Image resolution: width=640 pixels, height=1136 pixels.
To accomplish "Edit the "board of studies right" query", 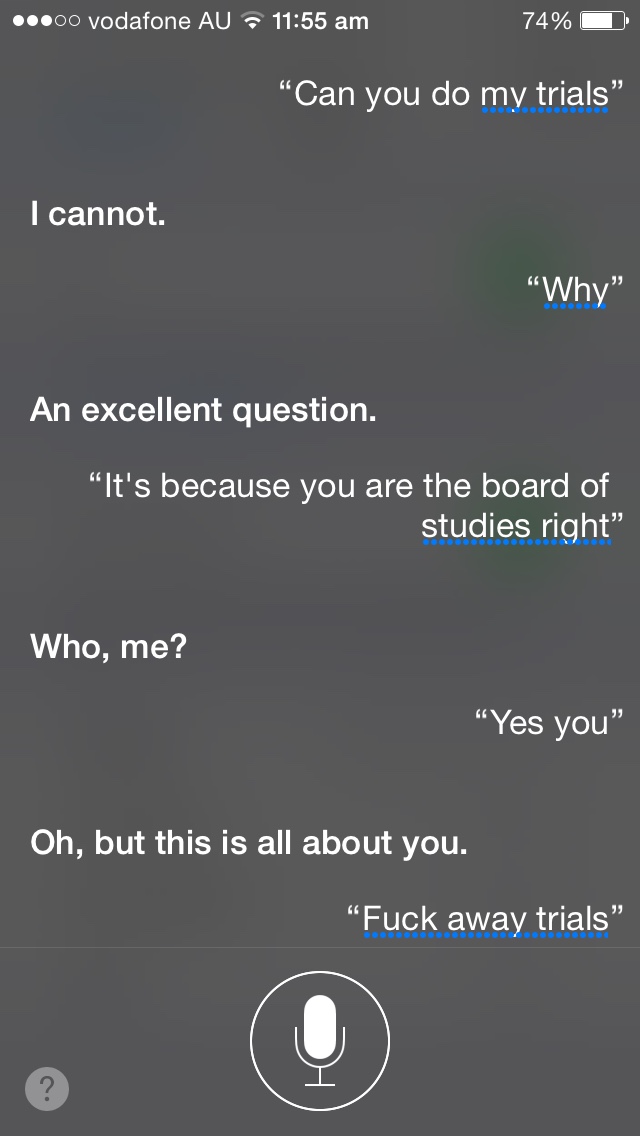I will coord(356,506).
